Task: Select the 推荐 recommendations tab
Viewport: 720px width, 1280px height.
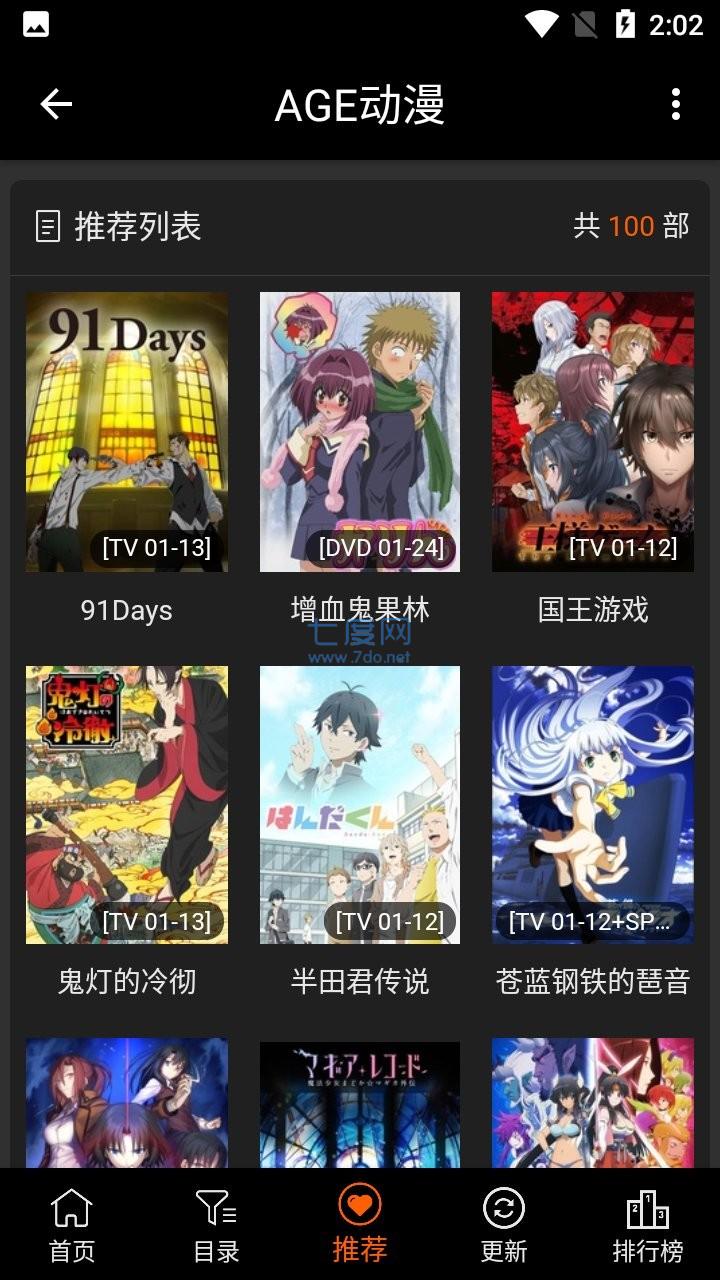Action: tap(360, 1225)
